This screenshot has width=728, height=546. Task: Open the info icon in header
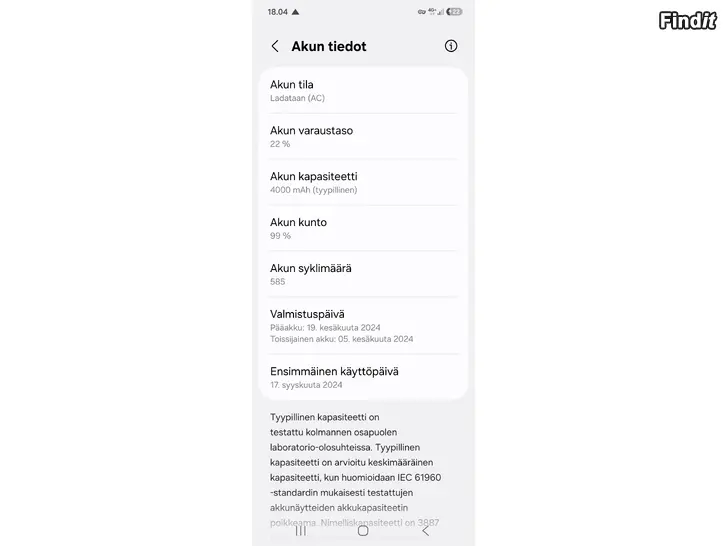coord(450,46)
